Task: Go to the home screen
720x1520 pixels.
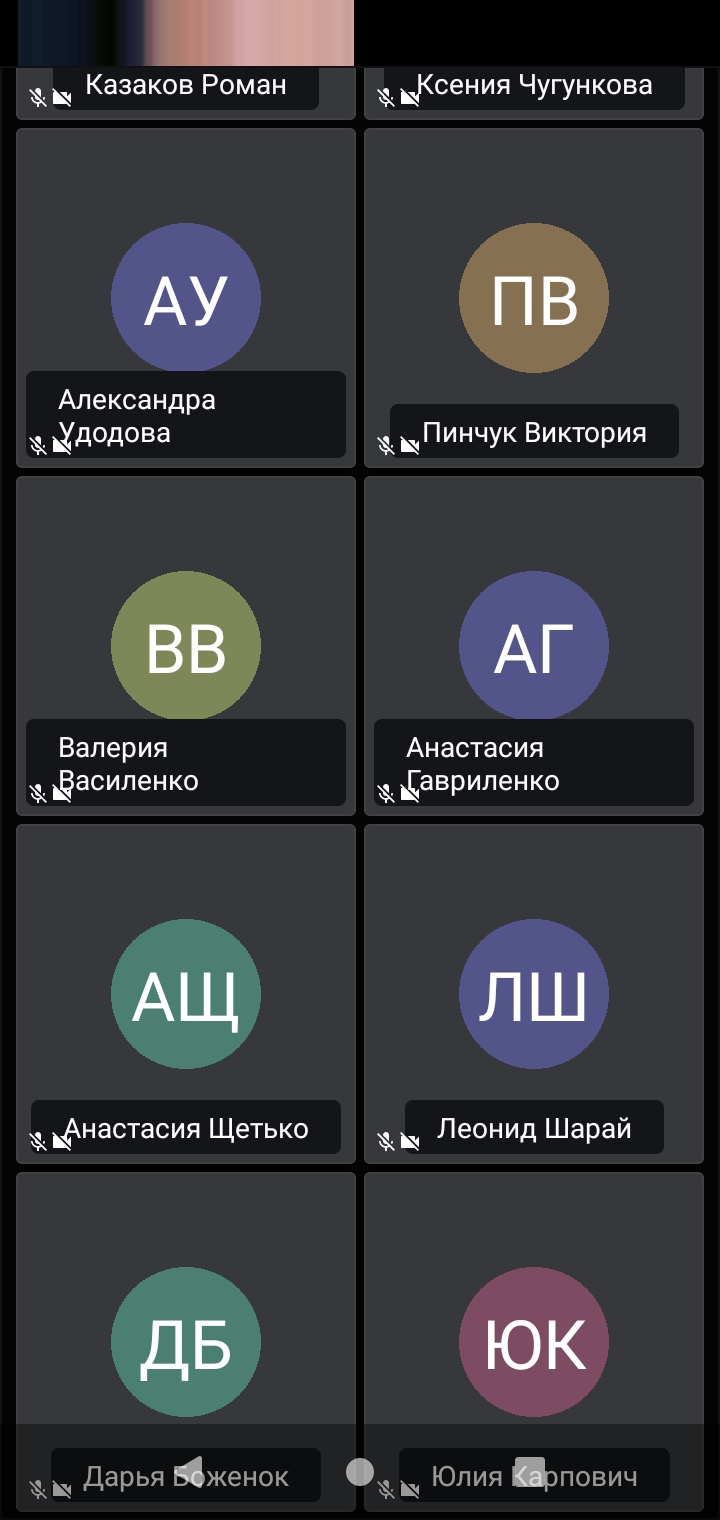Action: pos(360,1471)
